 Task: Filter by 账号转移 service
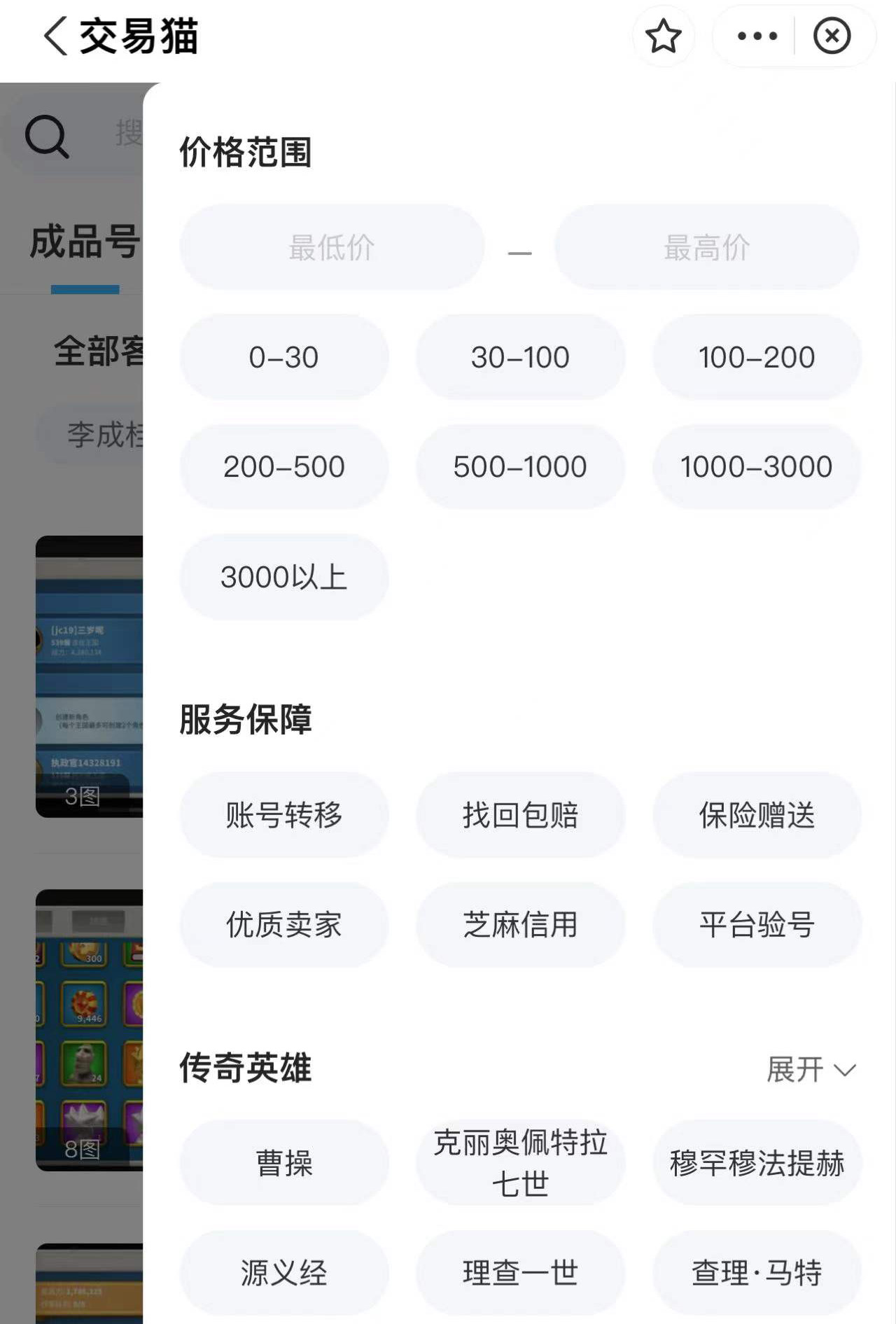(283, 815)
